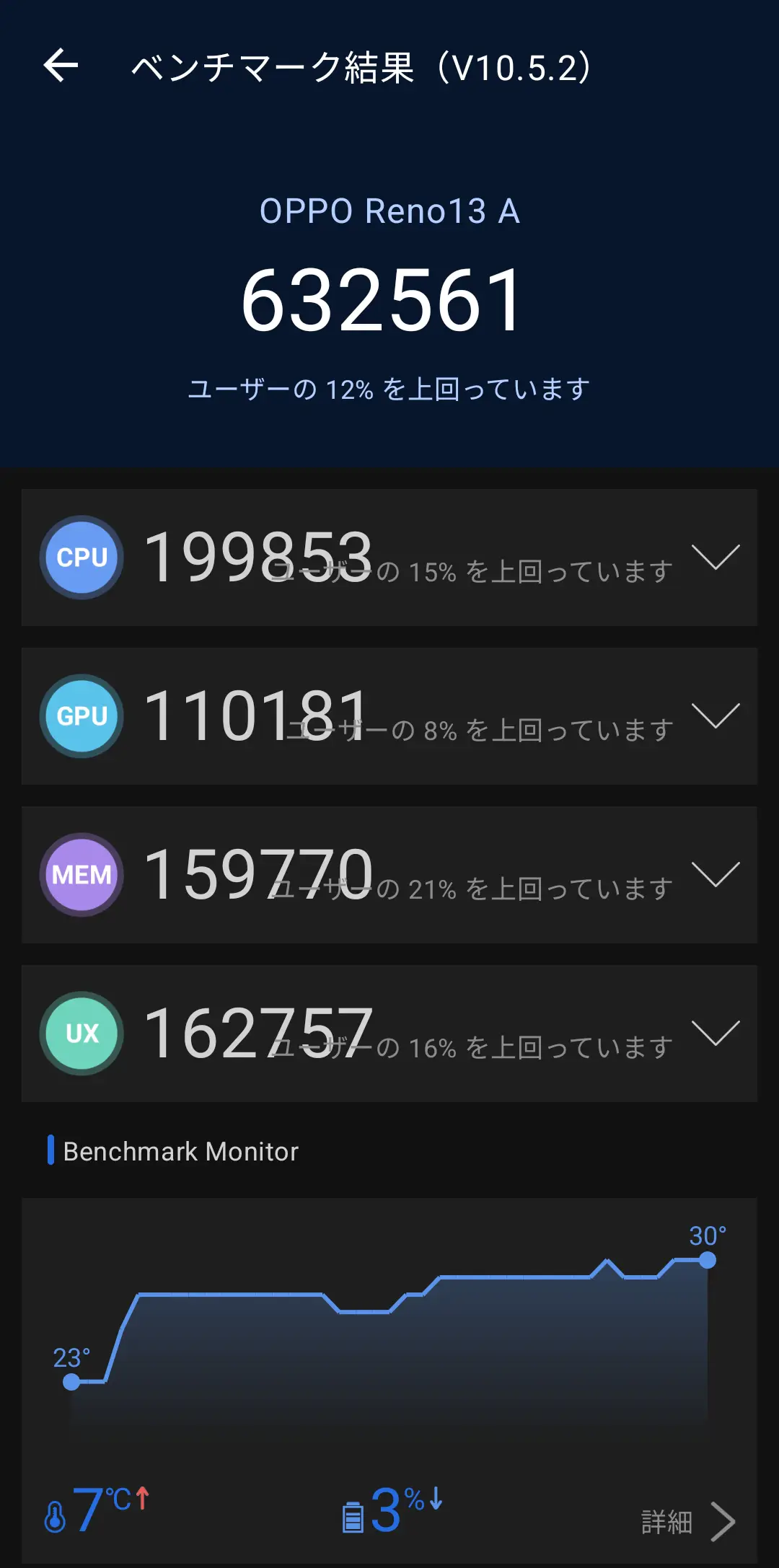Tap the device name OPPO Reno13 A
Screen dimensions: 779x1568
(x=389, y=211)
